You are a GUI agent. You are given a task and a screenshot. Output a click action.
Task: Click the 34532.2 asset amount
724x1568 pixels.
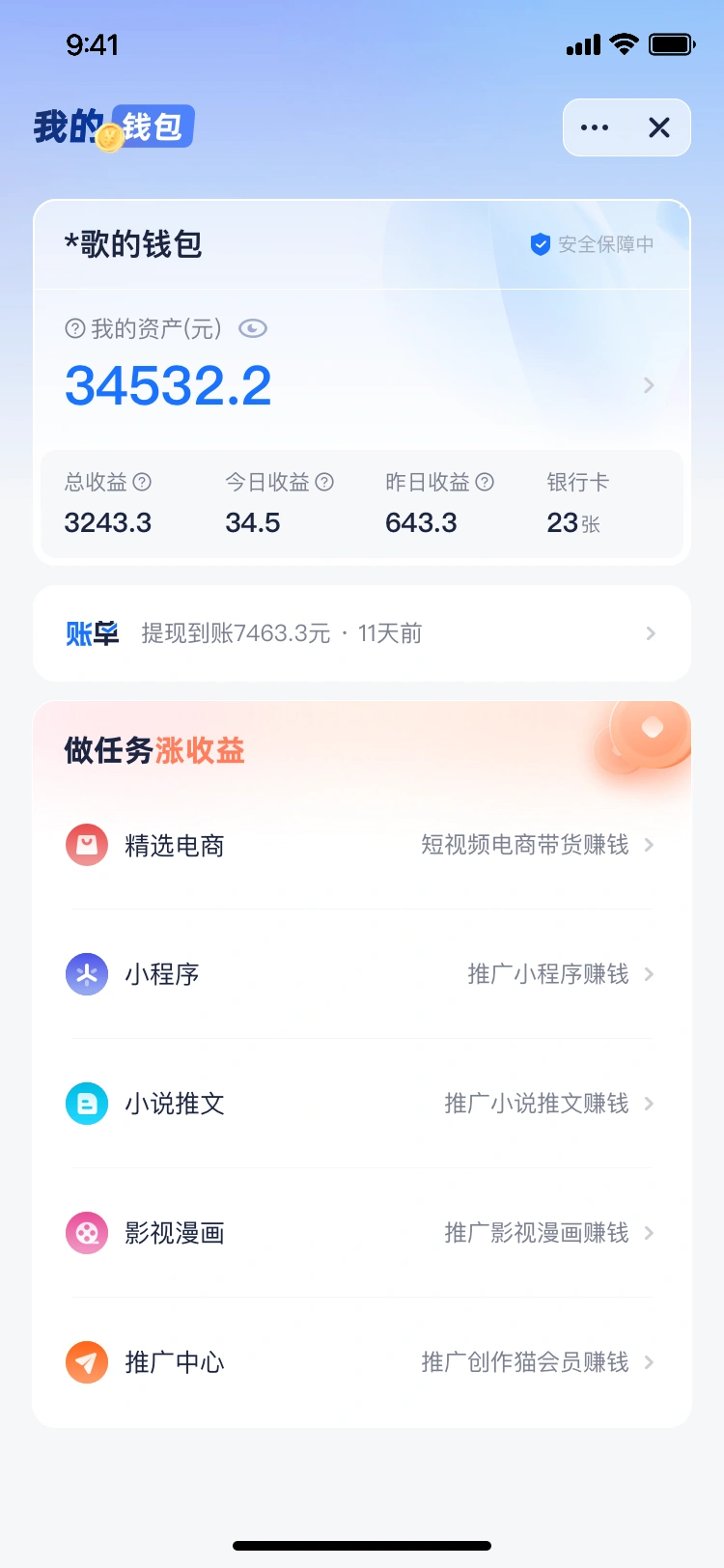tap(167, 385)
